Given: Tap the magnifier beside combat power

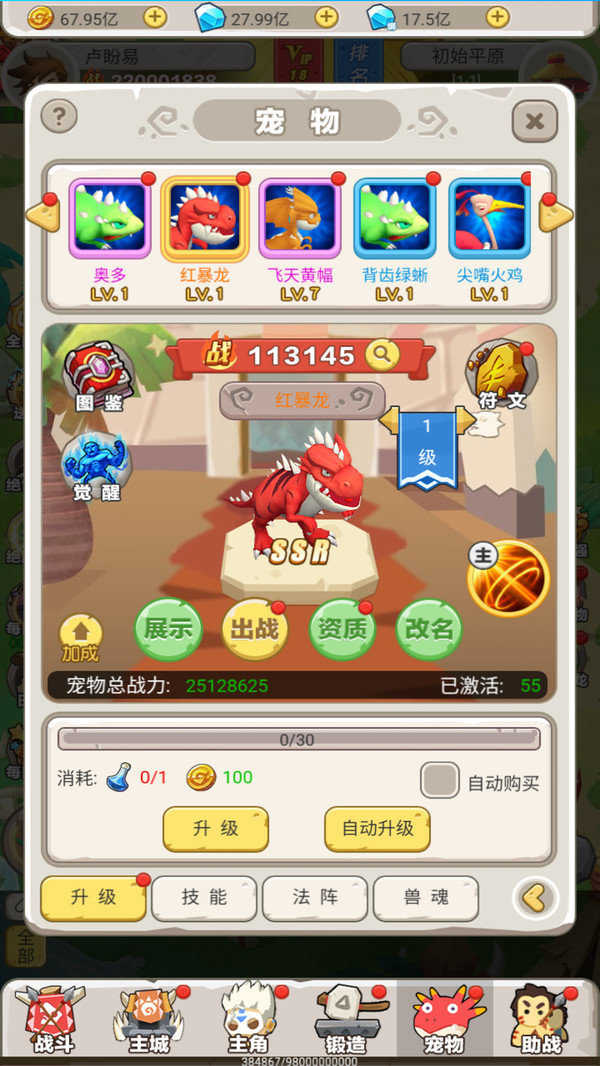Looking at the screenshot, I should point(381,354).
